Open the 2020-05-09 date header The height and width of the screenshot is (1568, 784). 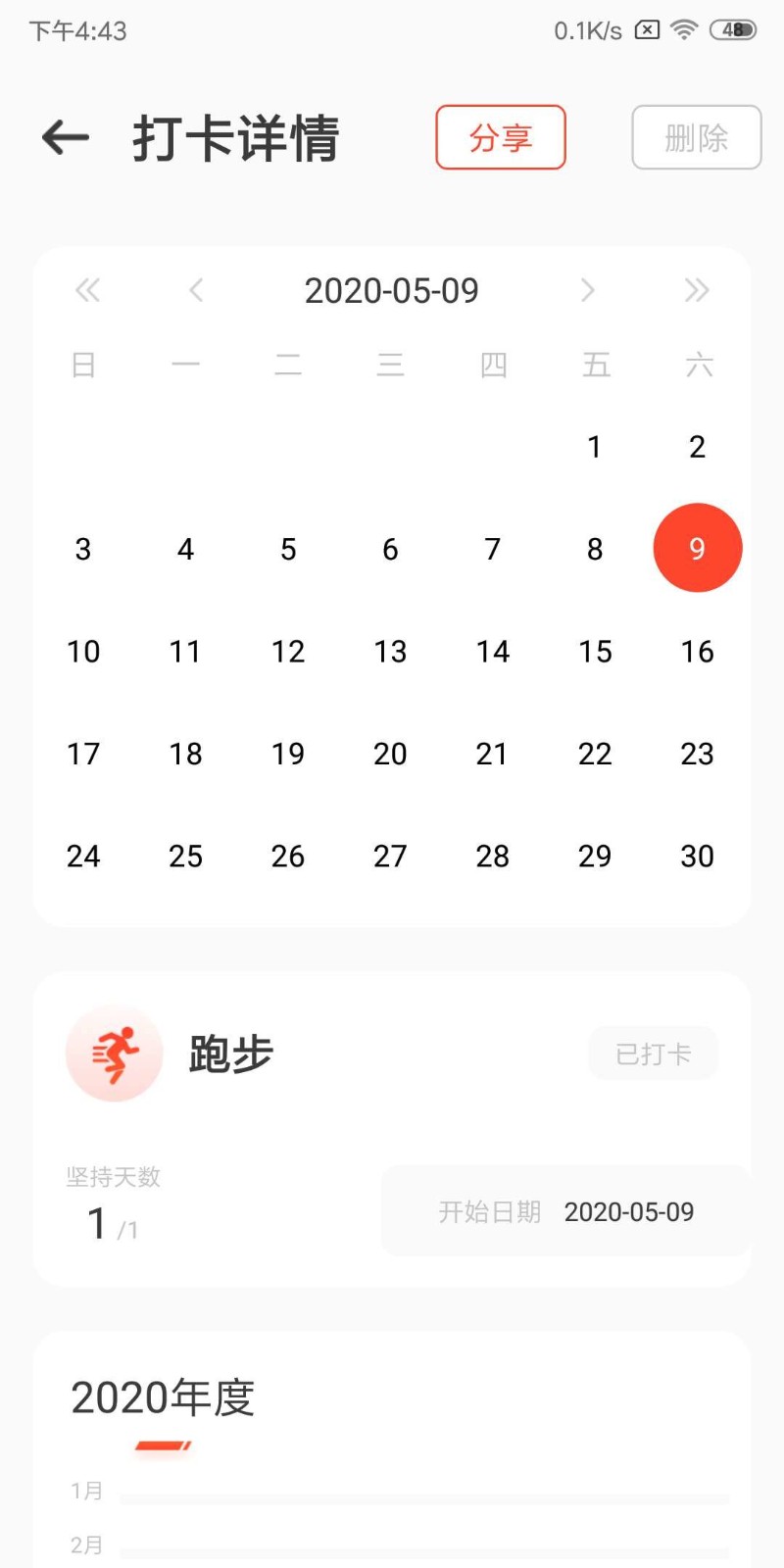(392, 290)
